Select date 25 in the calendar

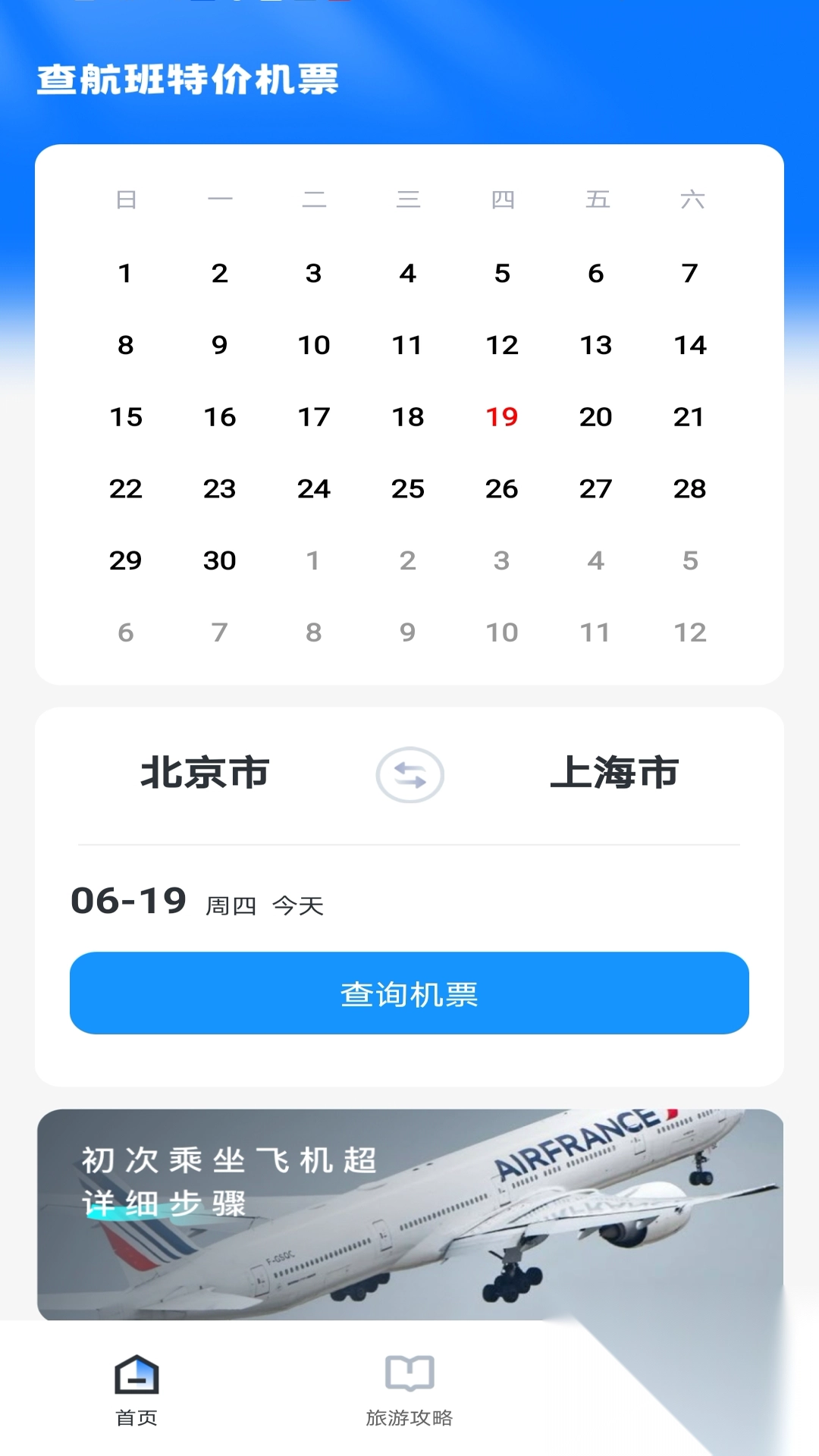click(x=408, y=489)
